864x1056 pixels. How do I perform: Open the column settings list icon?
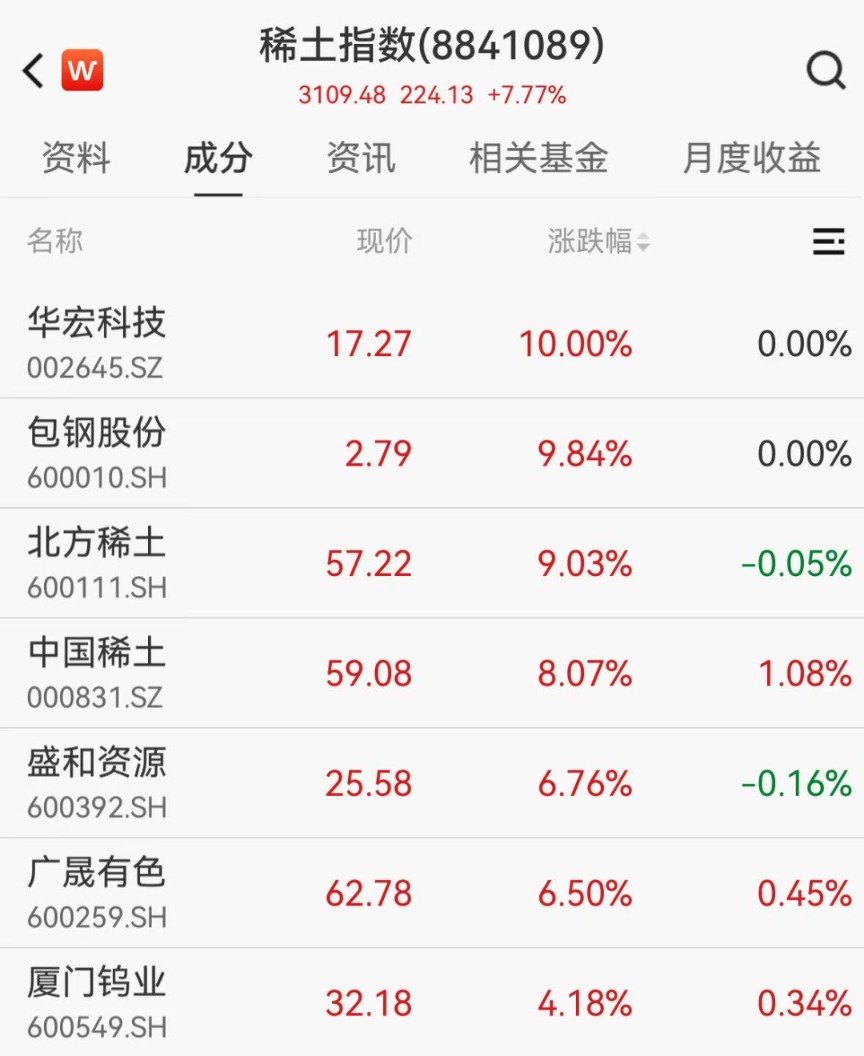pos(828,241)
